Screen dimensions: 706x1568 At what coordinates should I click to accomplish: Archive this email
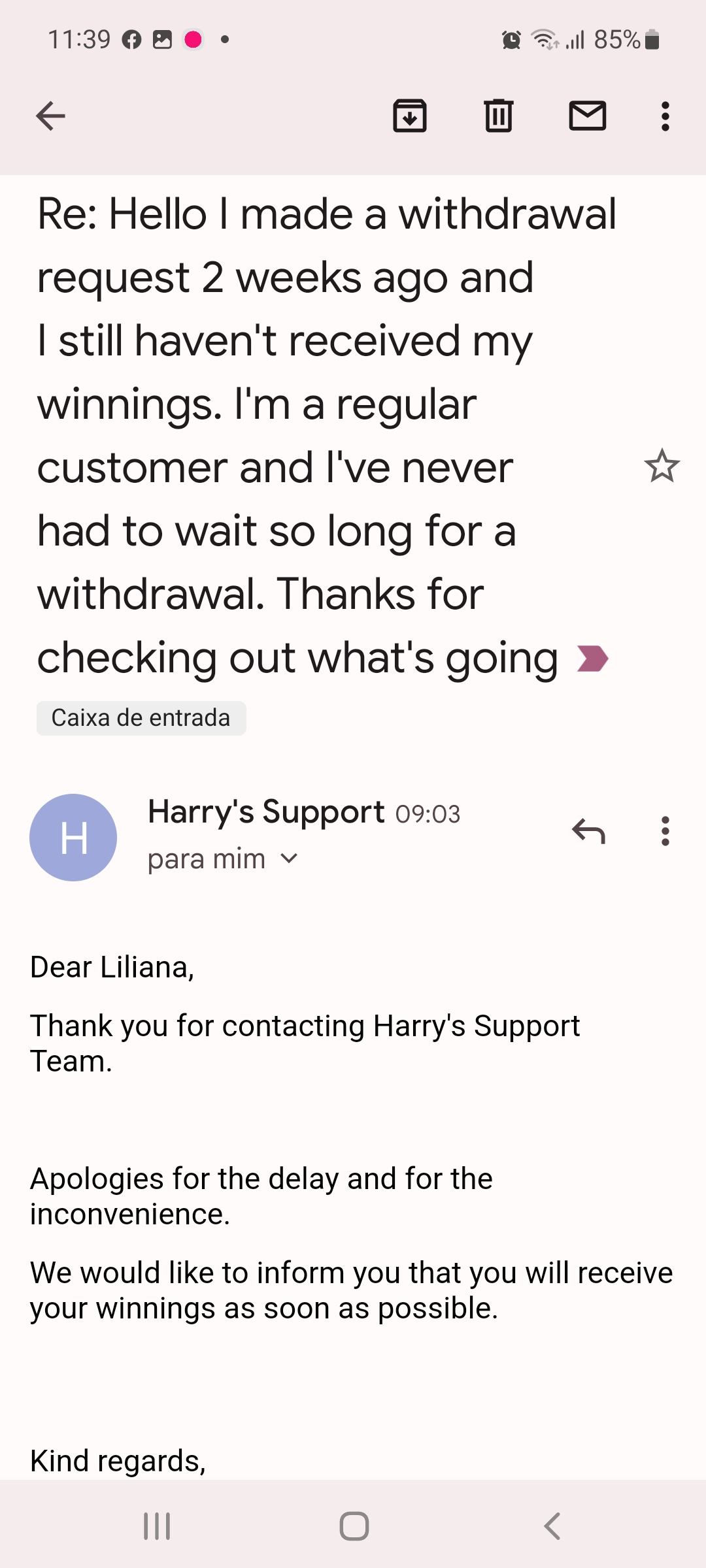(410, 117)
